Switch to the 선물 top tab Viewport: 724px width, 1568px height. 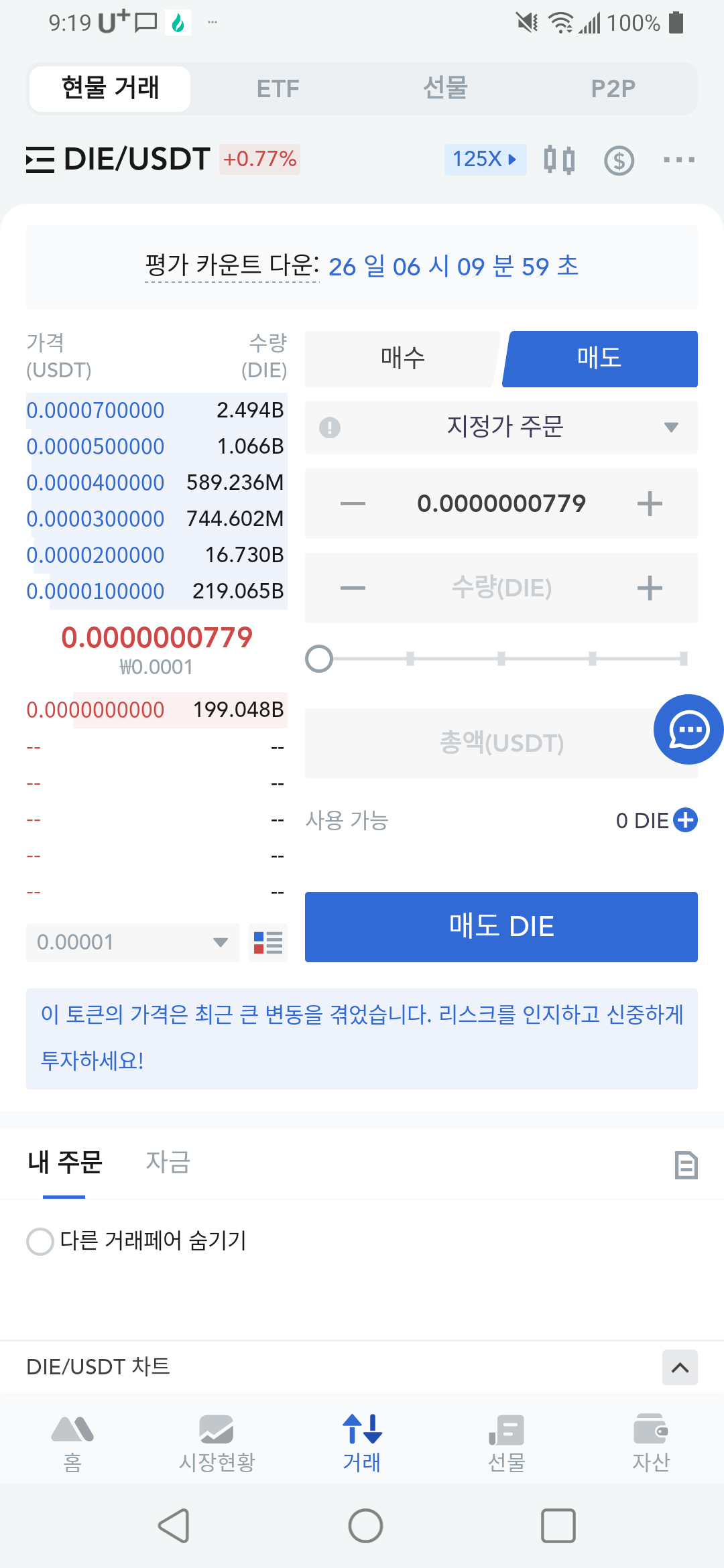[x=445, y=88]
